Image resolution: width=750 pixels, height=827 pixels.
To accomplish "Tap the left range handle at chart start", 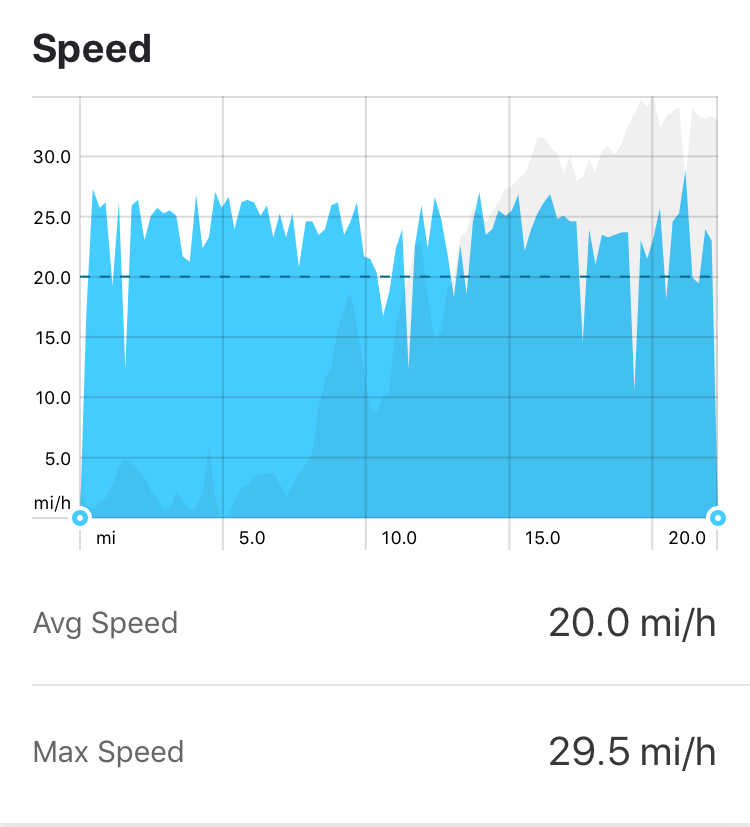I will (80, 517).
